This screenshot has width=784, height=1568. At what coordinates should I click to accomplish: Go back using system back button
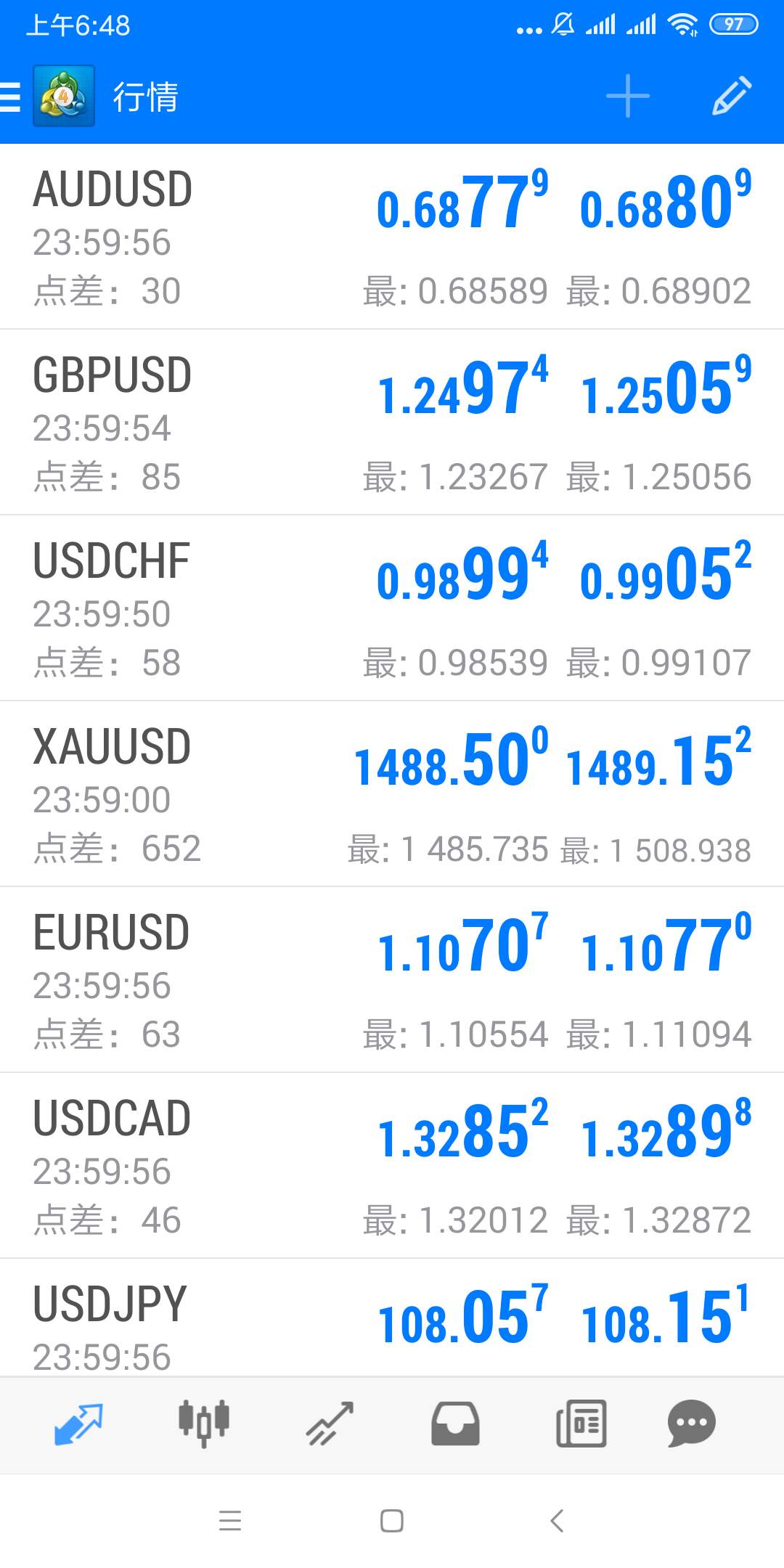[x=557, y=1520]
